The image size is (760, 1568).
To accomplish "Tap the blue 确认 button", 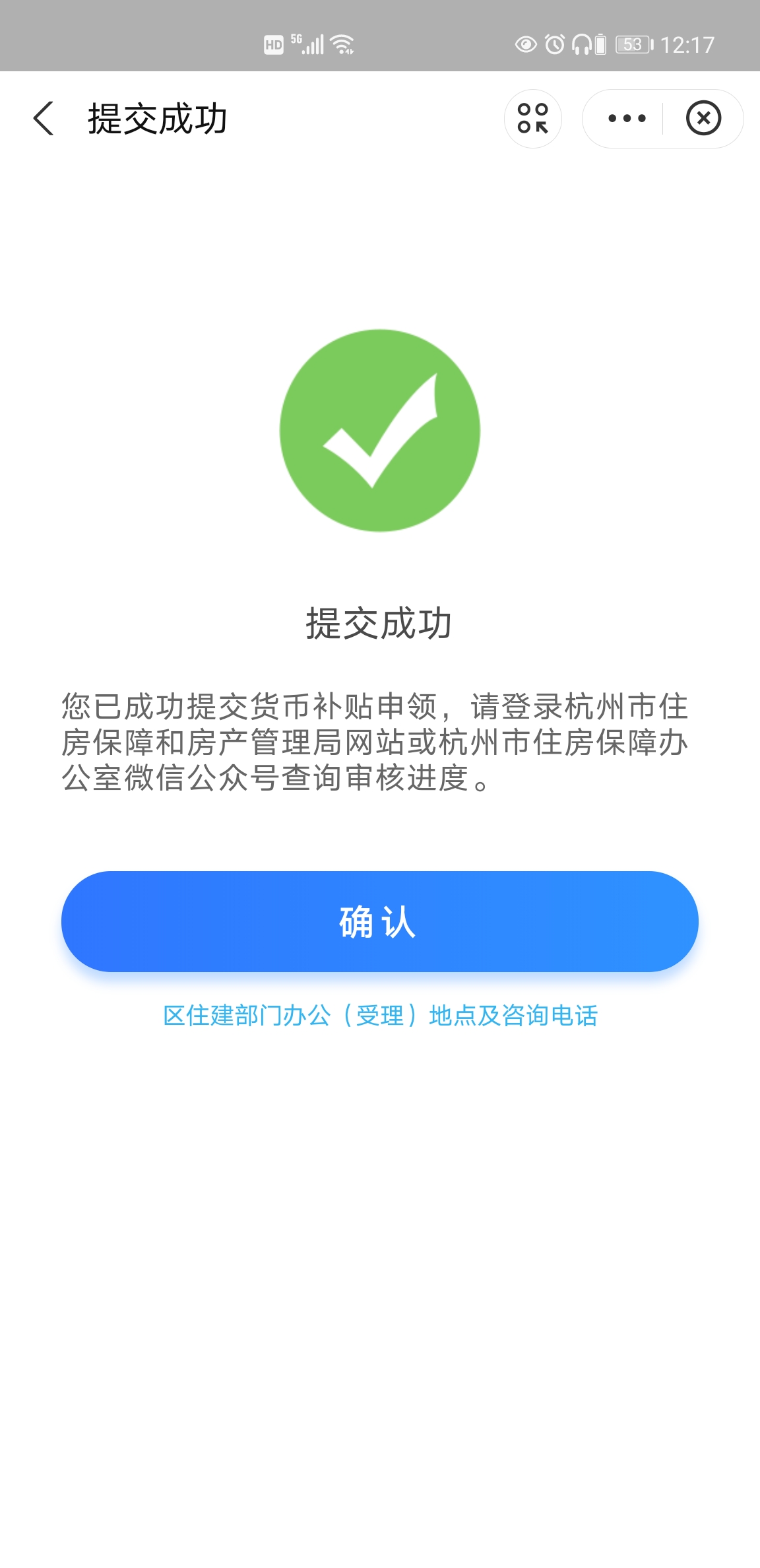I will point(379,921).
